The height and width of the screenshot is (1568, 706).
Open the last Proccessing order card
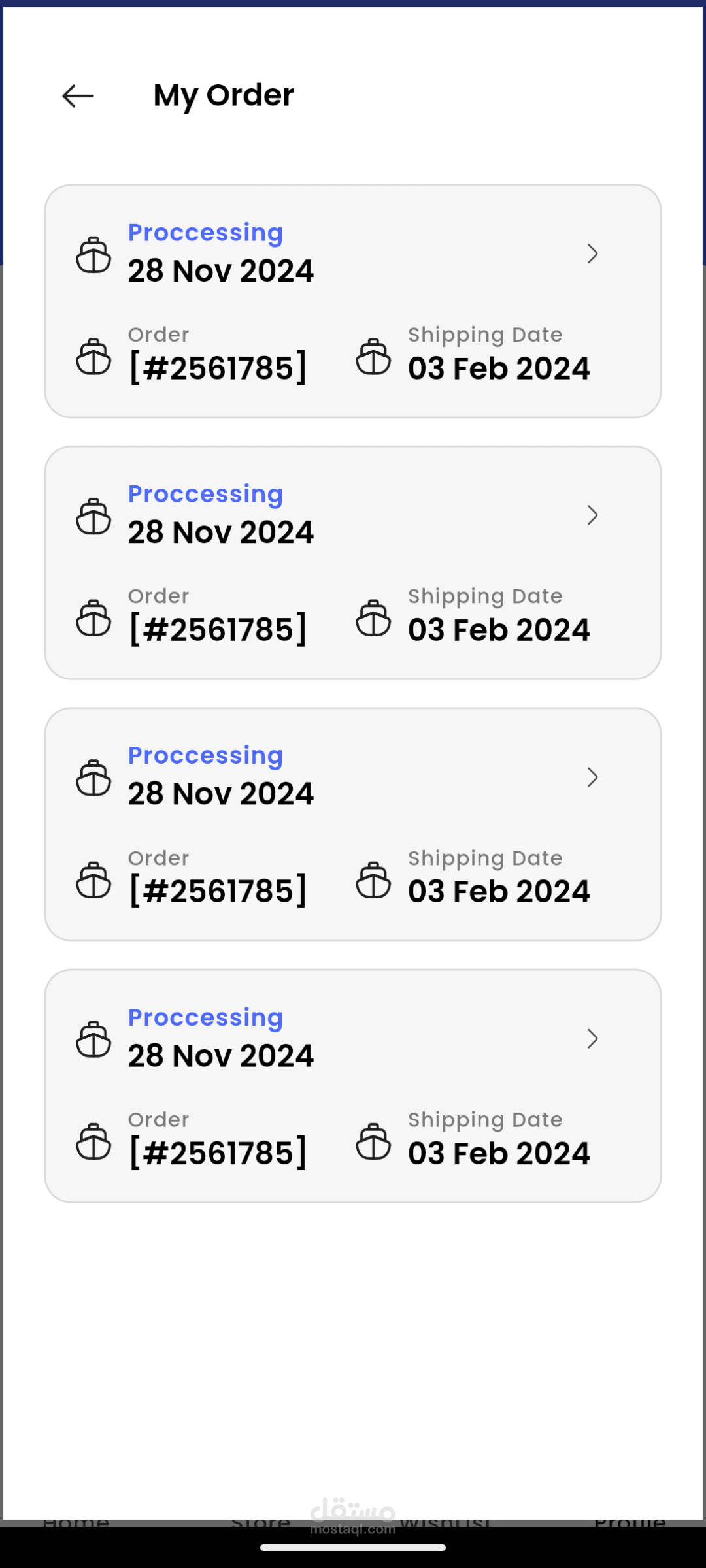[x=353, y=1086]
